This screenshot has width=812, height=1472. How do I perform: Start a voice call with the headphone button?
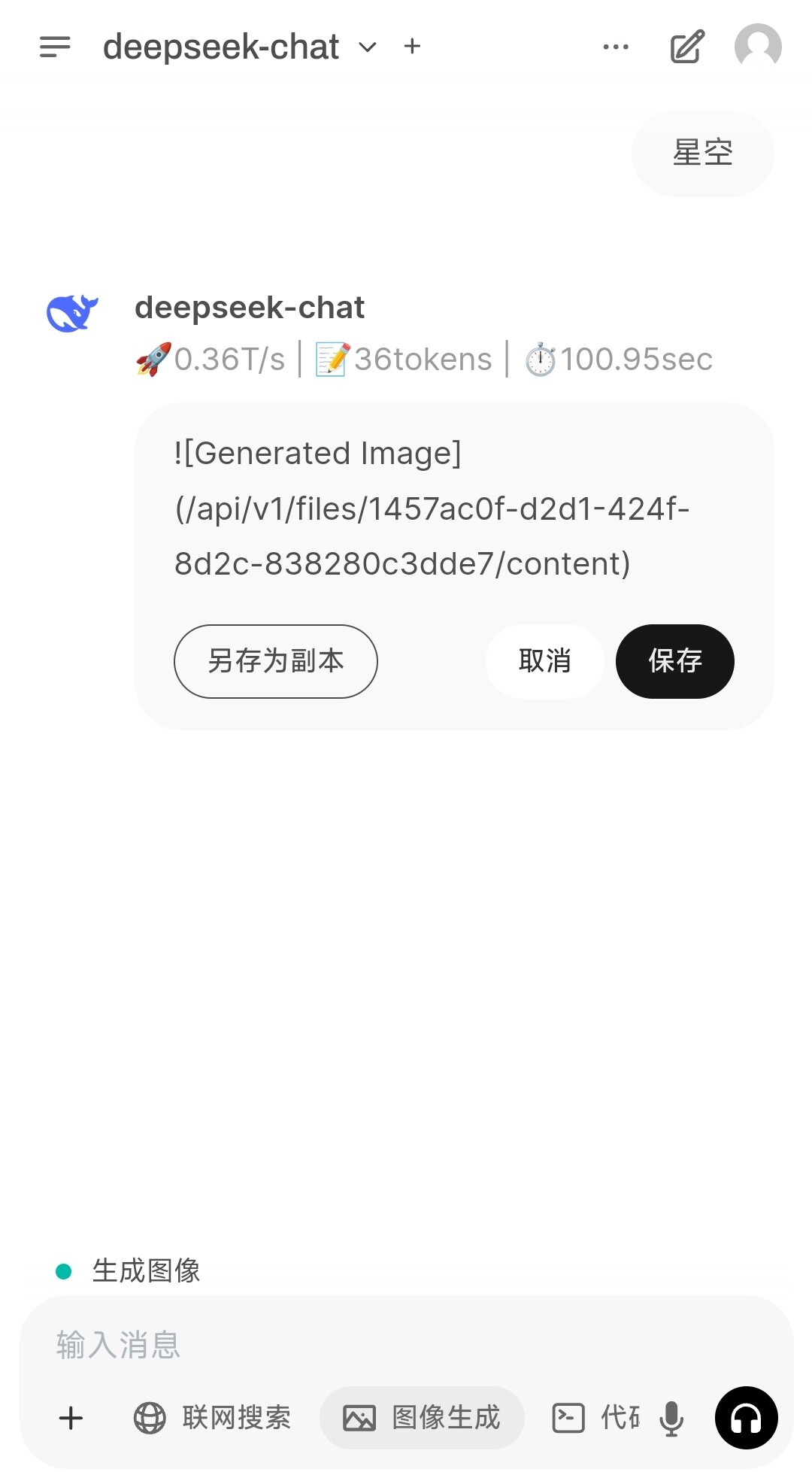click(747, 1418)
